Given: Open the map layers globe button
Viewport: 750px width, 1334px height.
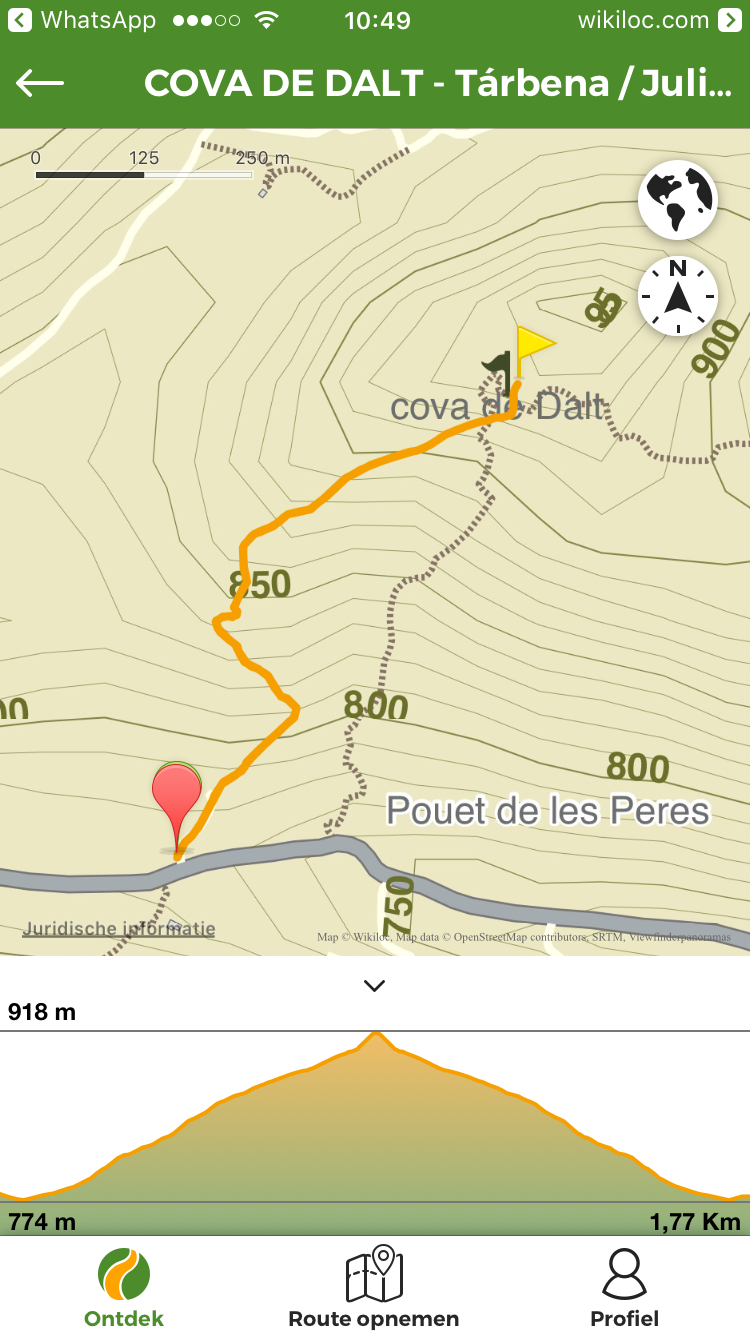Looking at the screenshot, I should coord(678,200).
